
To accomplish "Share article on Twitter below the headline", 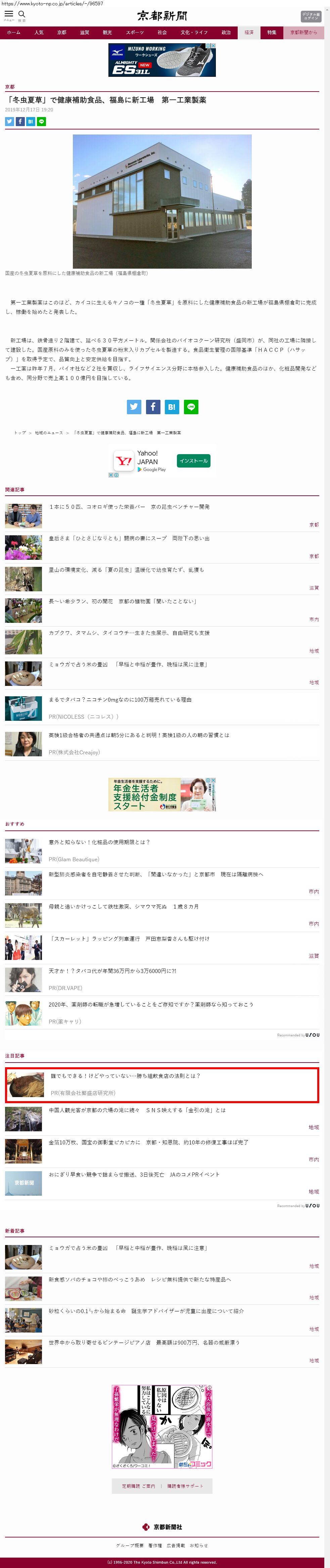I will [9, 122].
